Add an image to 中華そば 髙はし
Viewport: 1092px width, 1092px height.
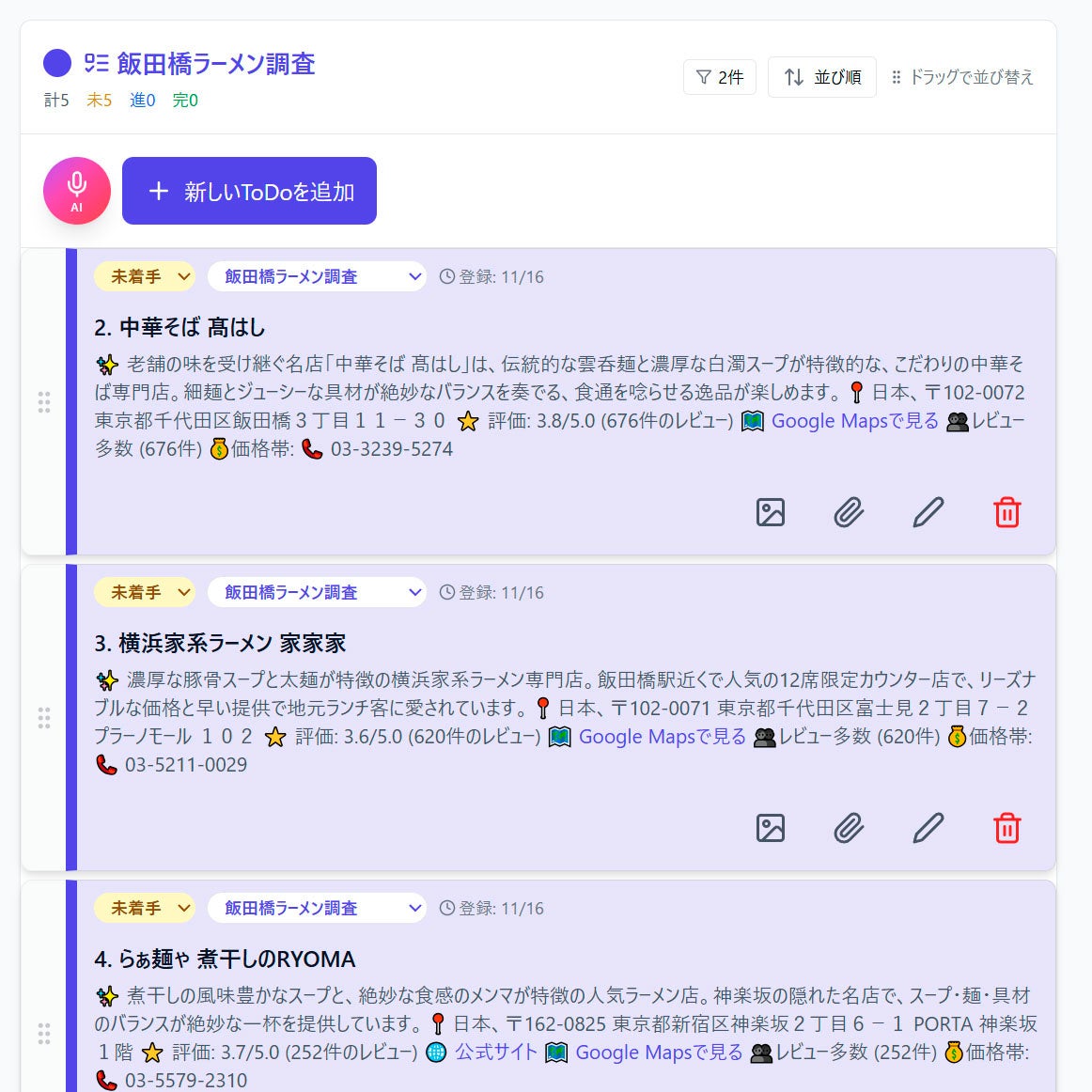pyautogui.click(x=771, y=512)
